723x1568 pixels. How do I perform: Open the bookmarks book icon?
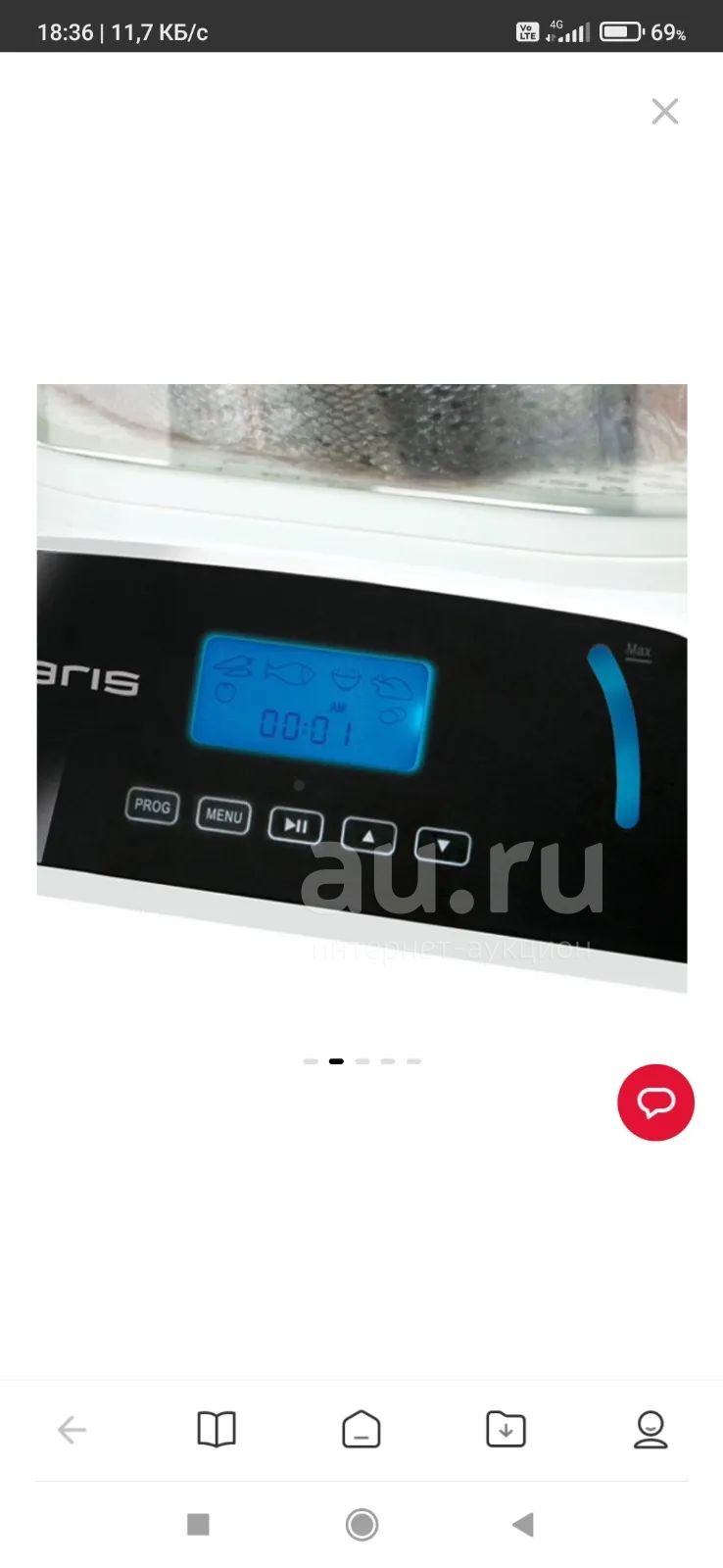(x=217, y=1430)
